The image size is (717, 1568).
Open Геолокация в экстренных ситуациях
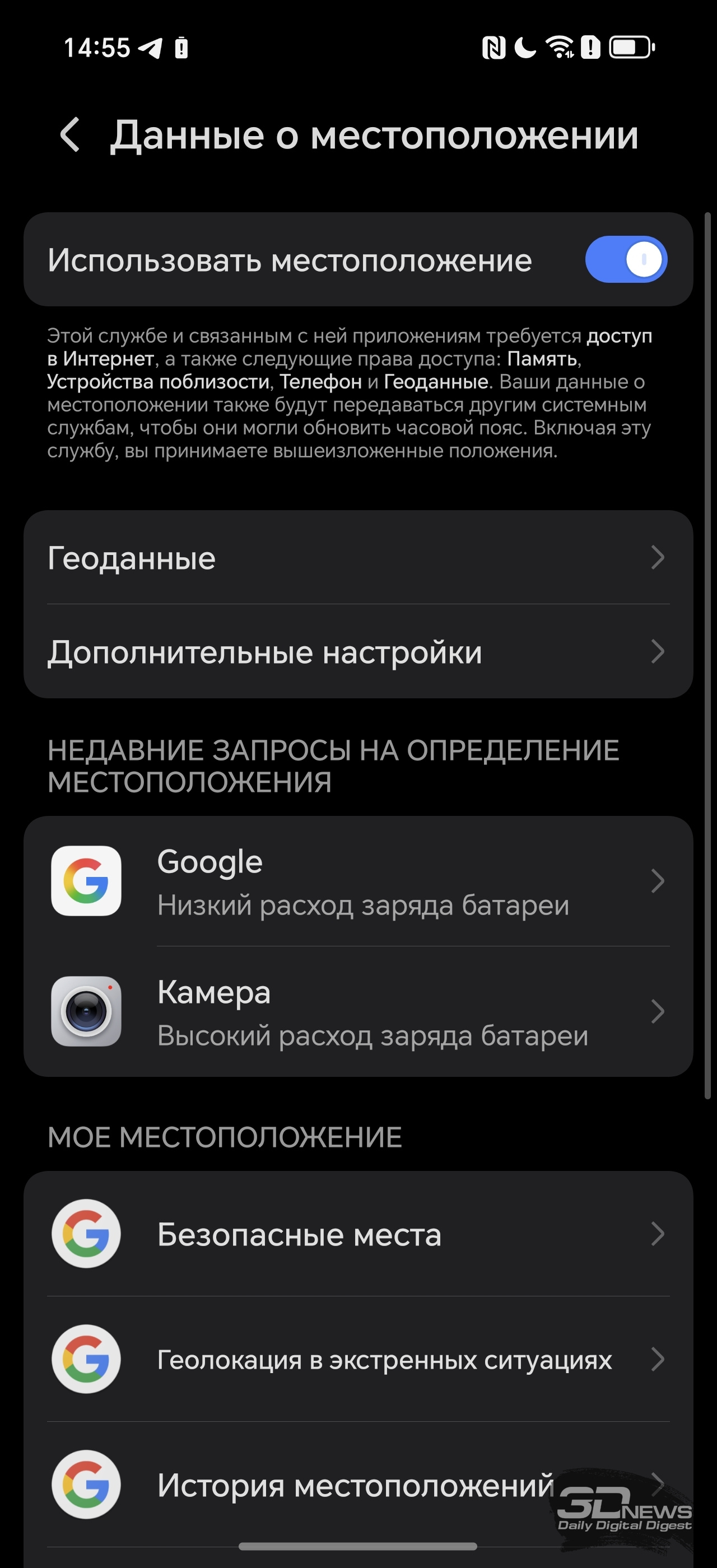358,1359
